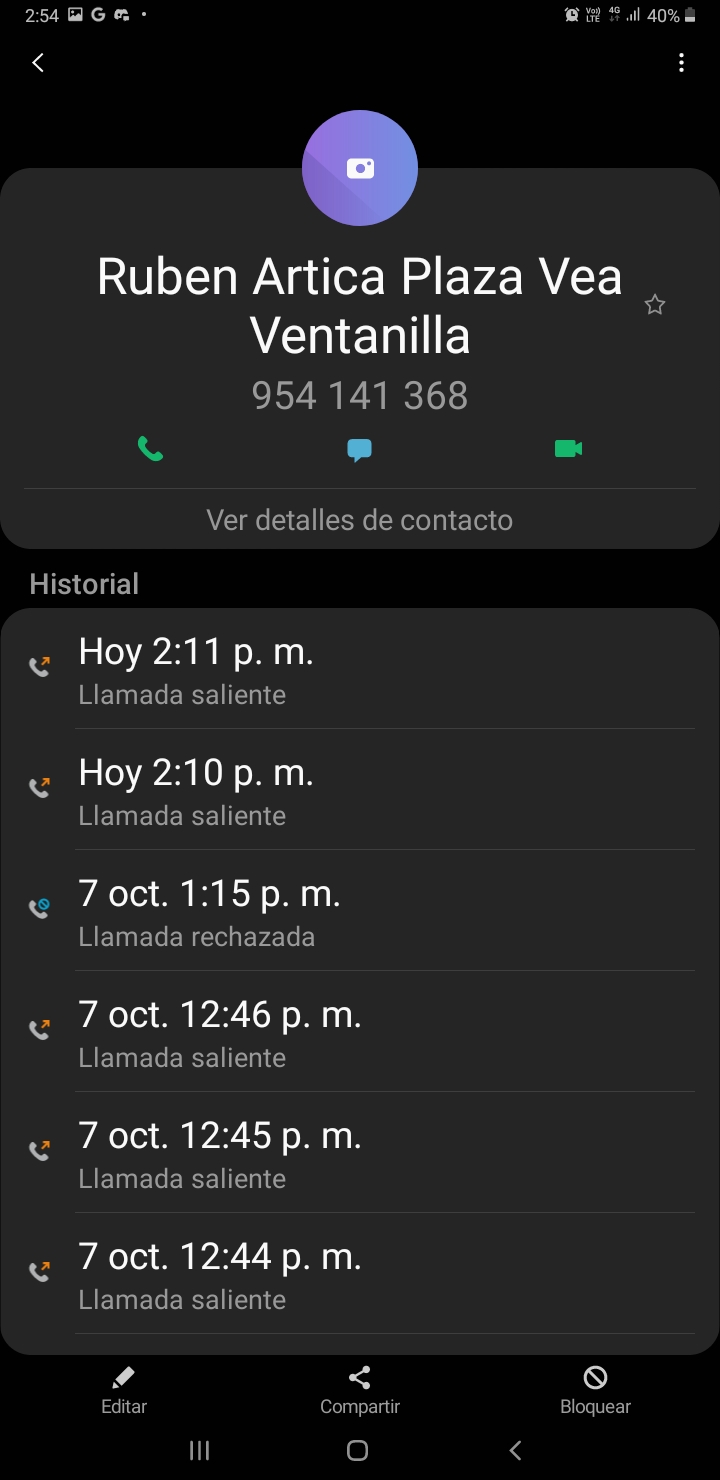Image resolution: width=720 pixels, height=1480 pixels.
Task: Open the 7 oct. 12:46 p. m. outgoing call
Action: [x=360, y=1032]
